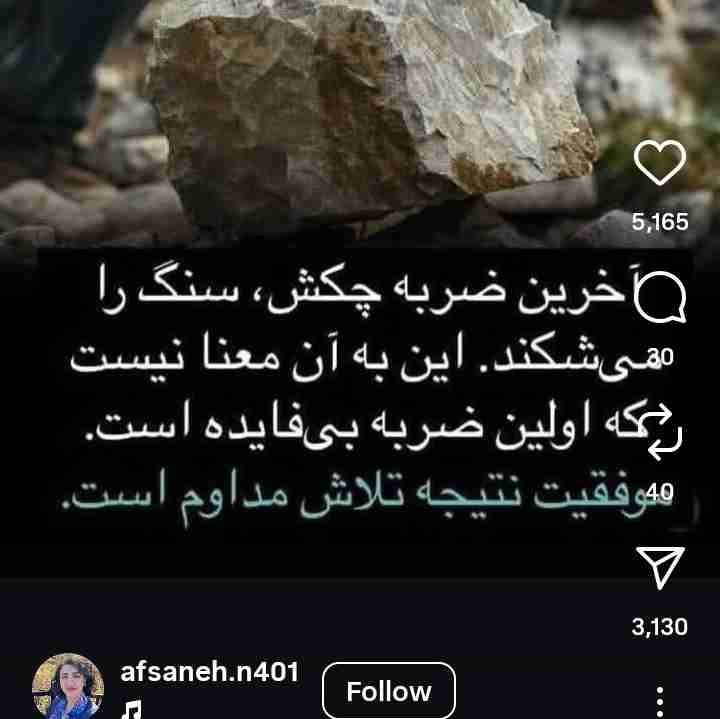Open the afsaneh.n401 username link
The width and height of the screenshot is (720, 719).
(x=209, y=672)
